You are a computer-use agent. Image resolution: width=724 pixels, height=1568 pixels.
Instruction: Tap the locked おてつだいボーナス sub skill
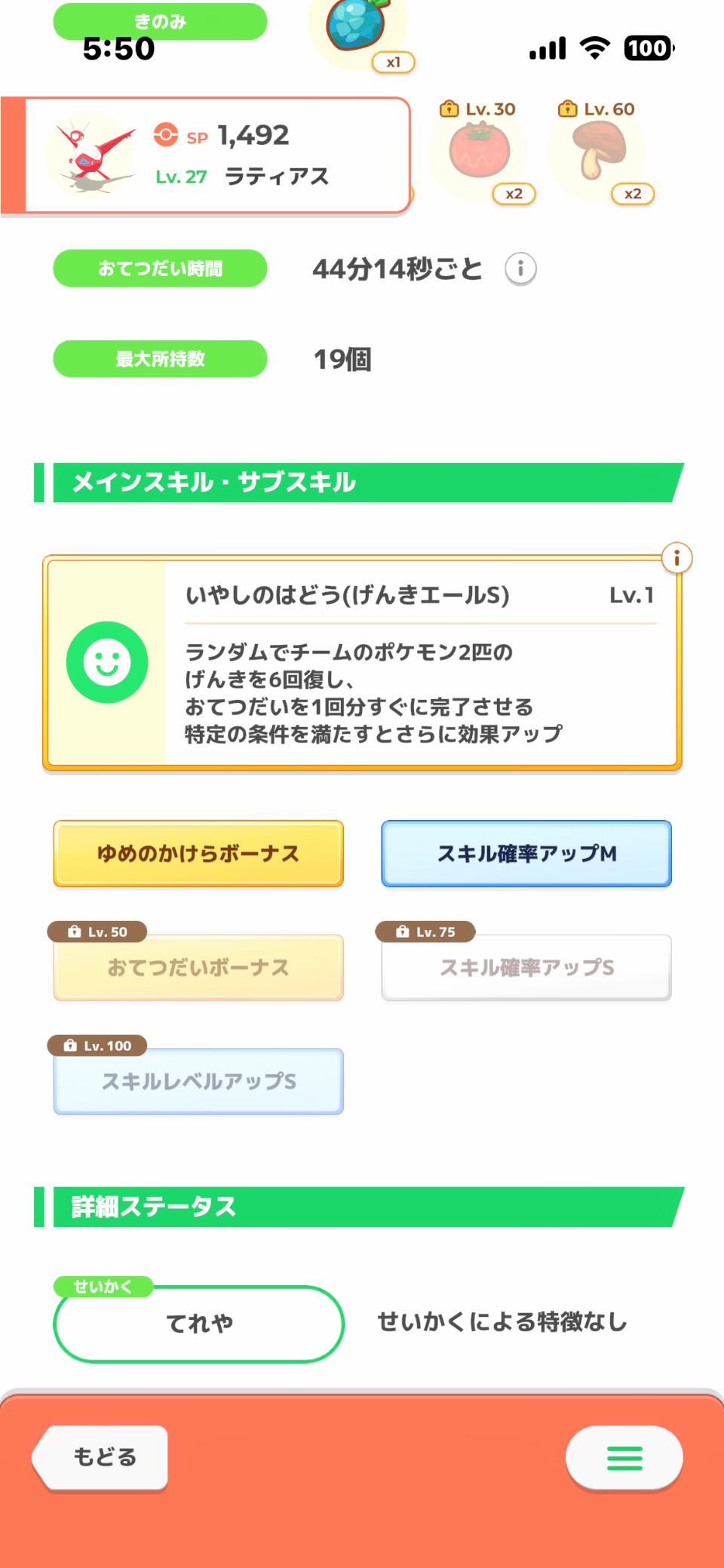point(198,967)
